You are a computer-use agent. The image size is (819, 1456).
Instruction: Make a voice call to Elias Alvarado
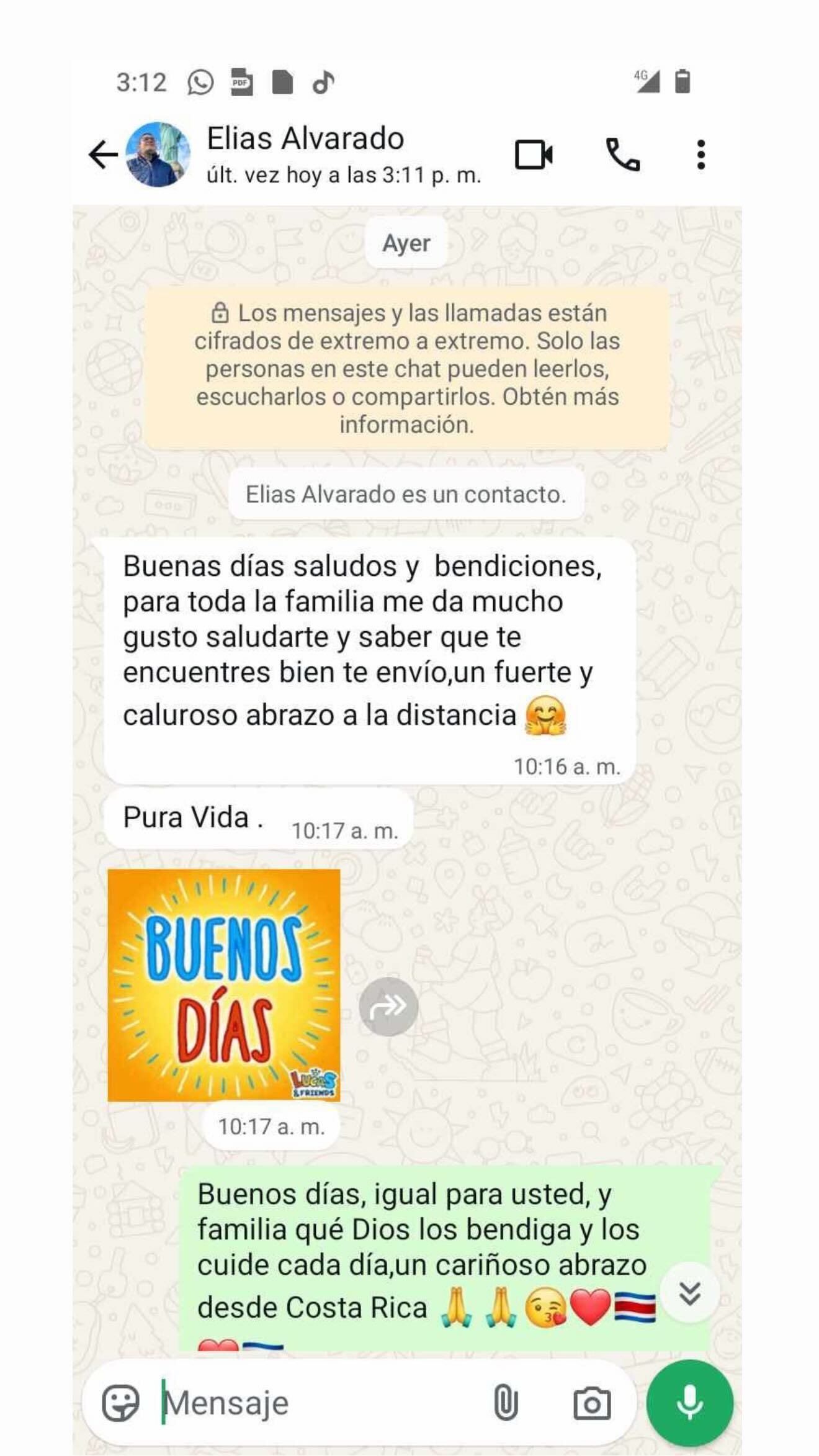point(622,155)
